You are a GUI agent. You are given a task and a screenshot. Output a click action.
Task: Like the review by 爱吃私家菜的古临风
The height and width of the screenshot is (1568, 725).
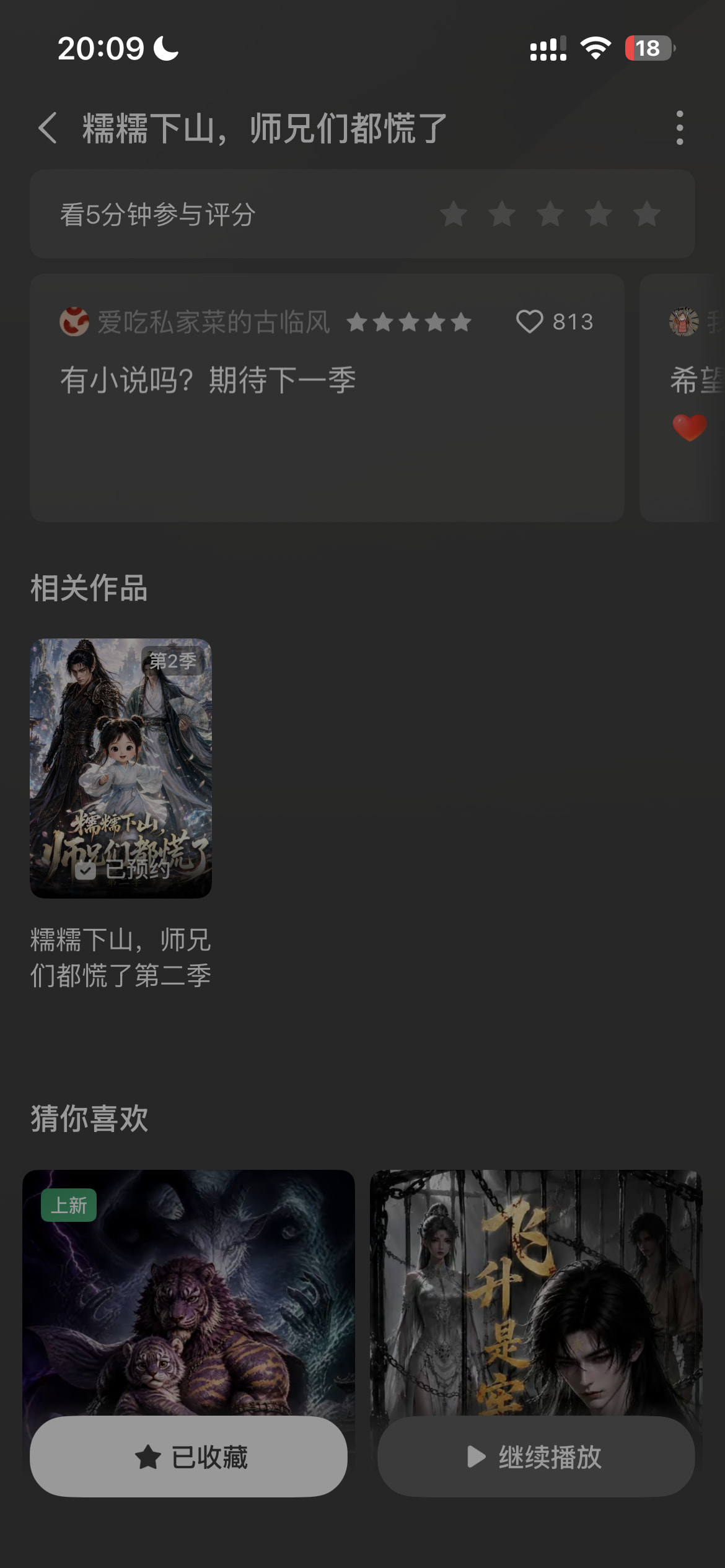(530, 321)
